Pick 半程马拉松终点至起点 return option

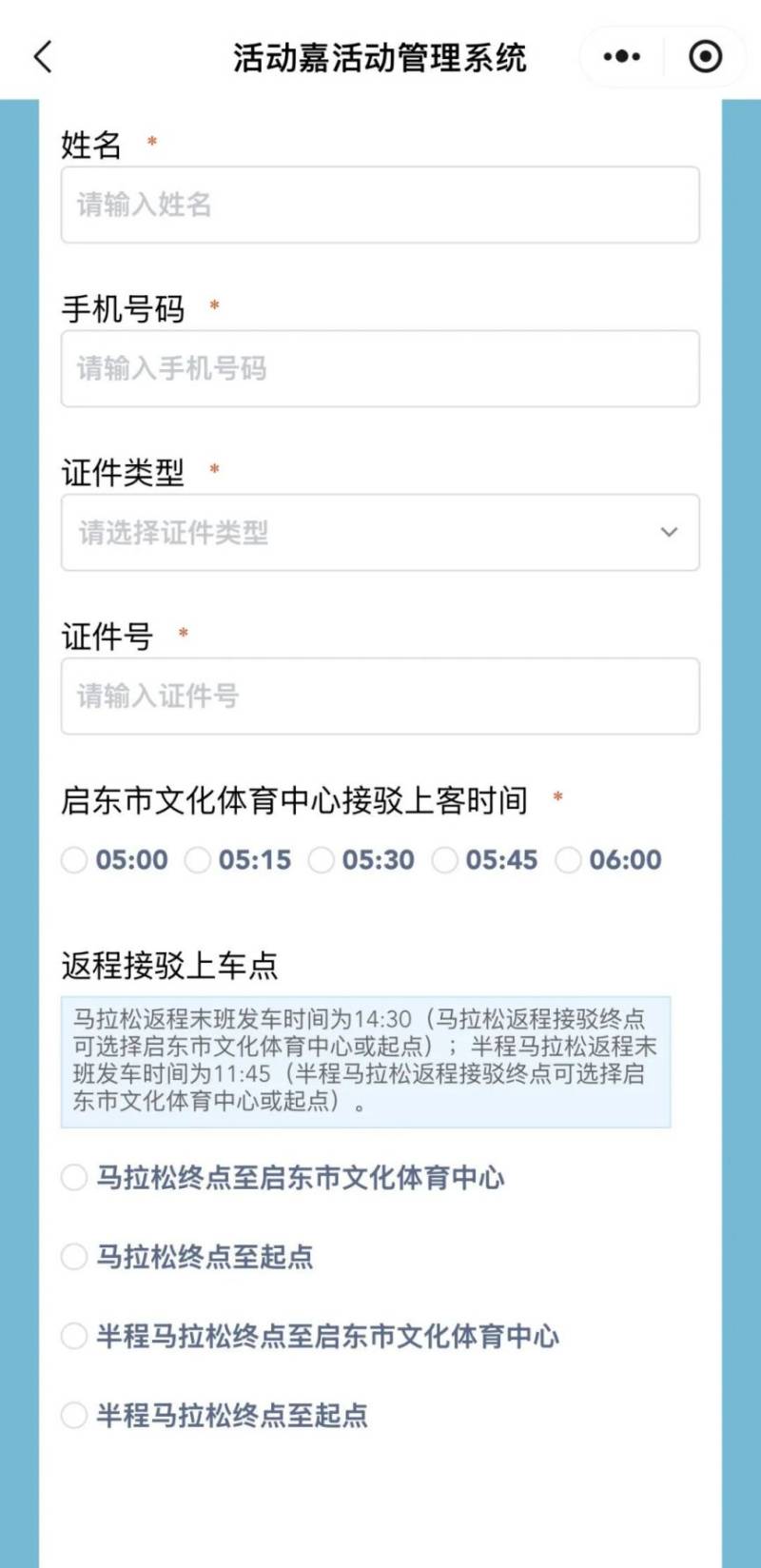74,1415
